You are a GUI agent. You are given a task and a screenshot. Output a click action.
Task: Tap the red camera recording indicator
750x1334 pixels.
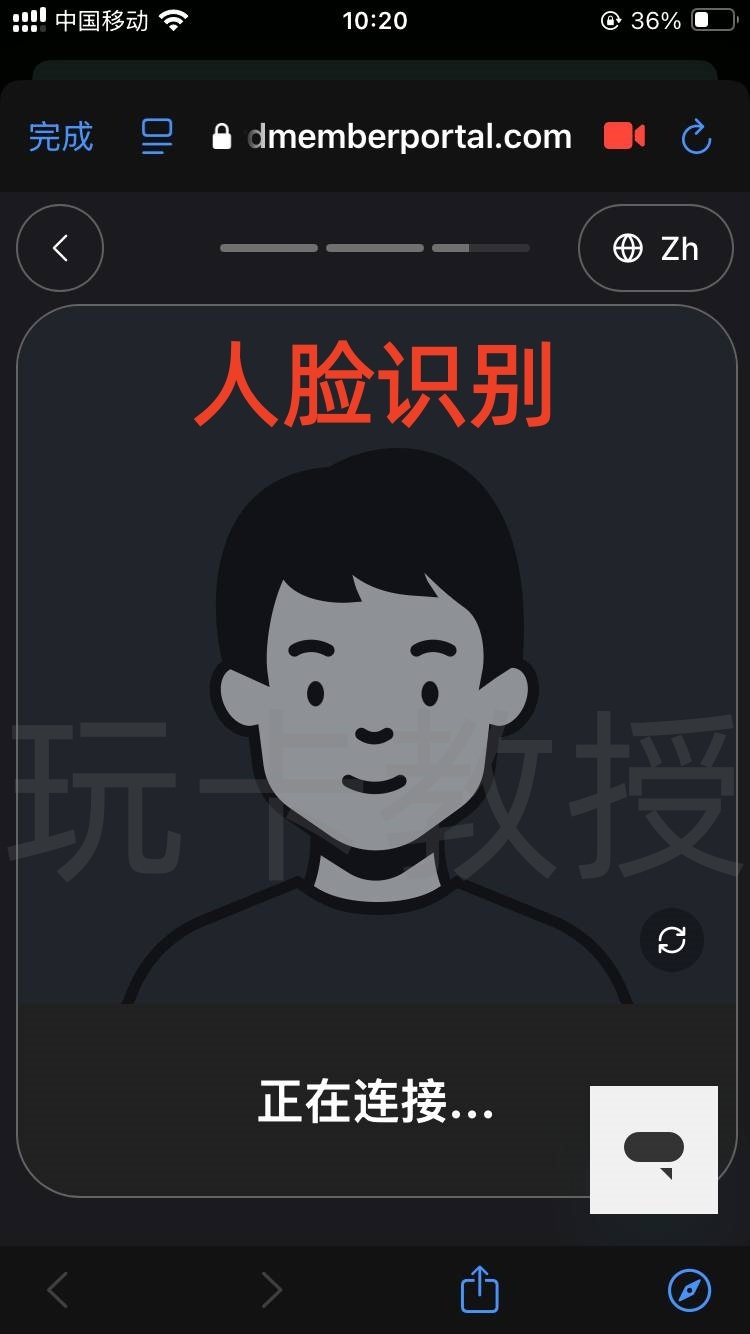[624, 137]
